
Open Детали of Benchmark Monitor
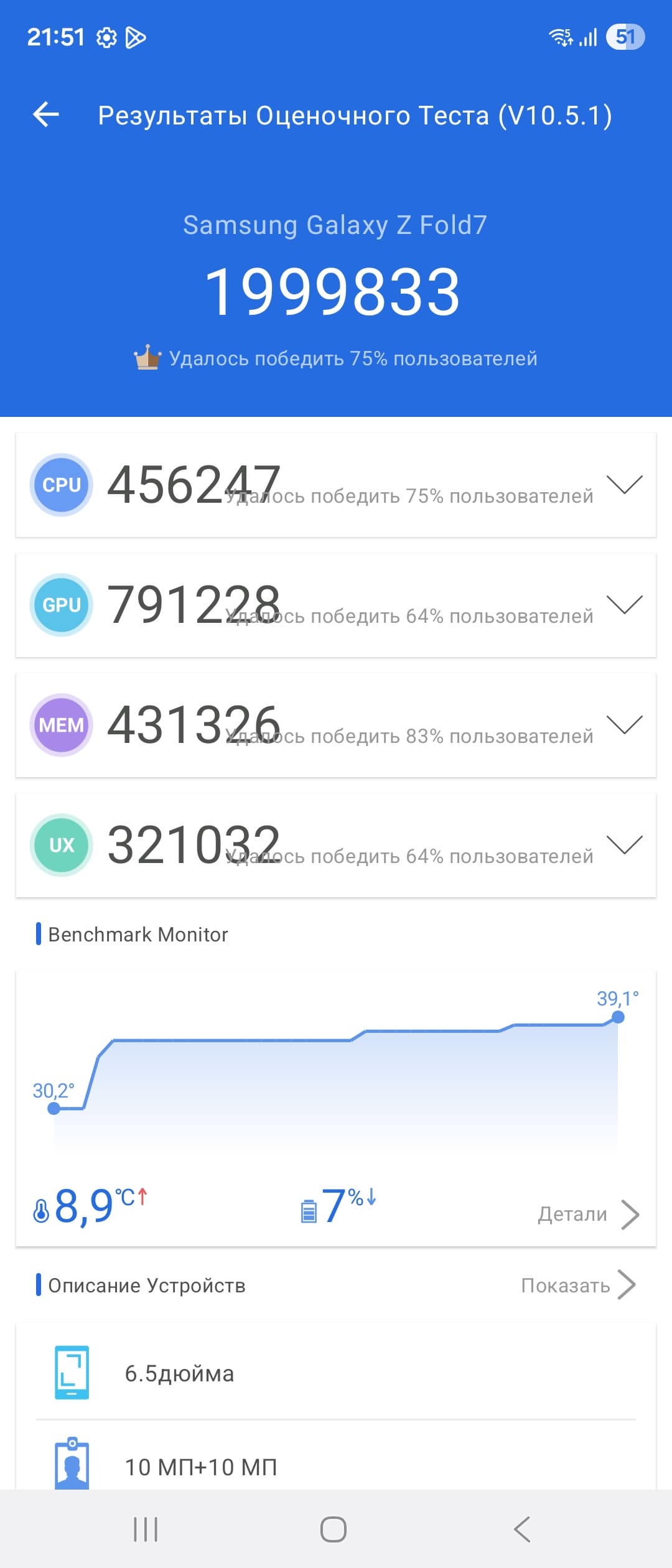click(589, 1214)
